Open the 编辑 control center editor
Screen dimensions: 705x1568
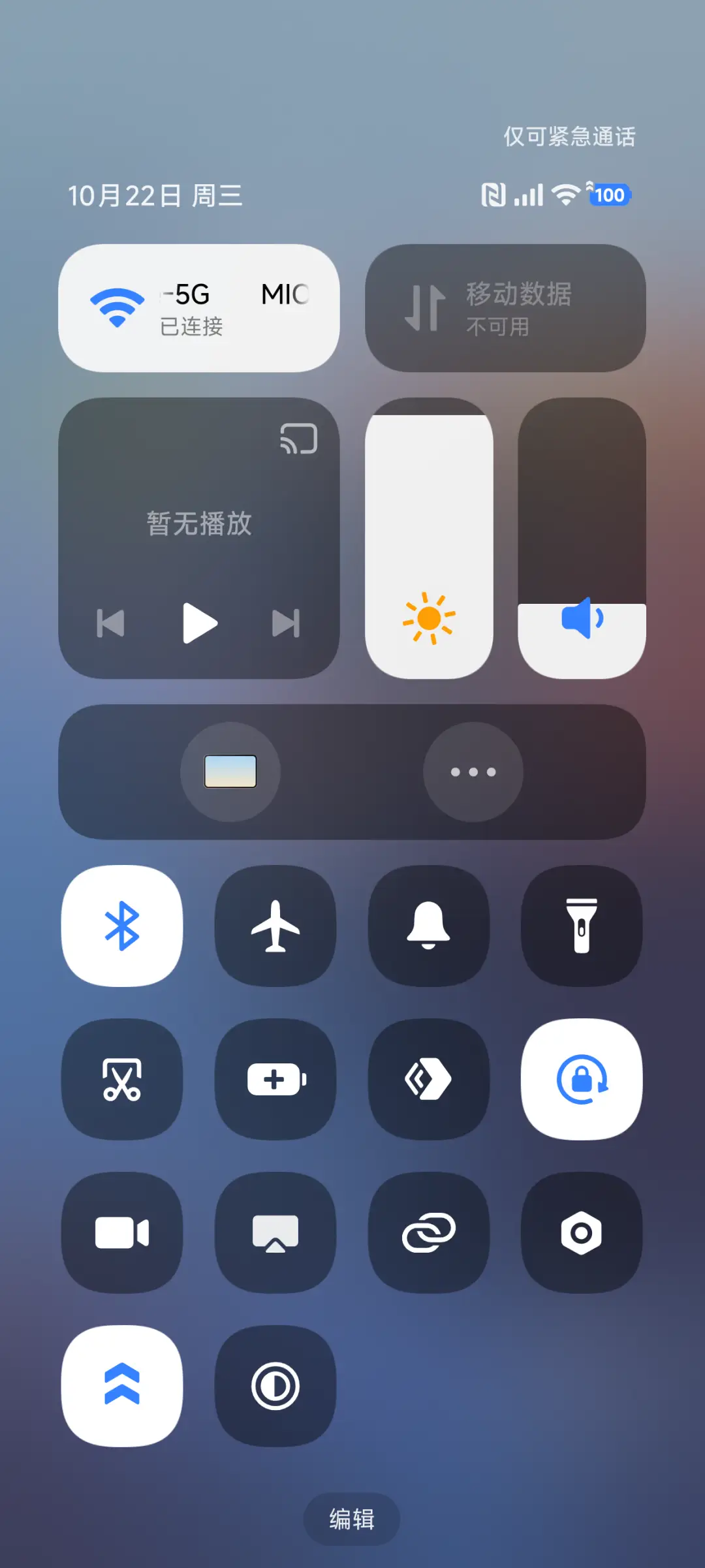coord(352,1519)
